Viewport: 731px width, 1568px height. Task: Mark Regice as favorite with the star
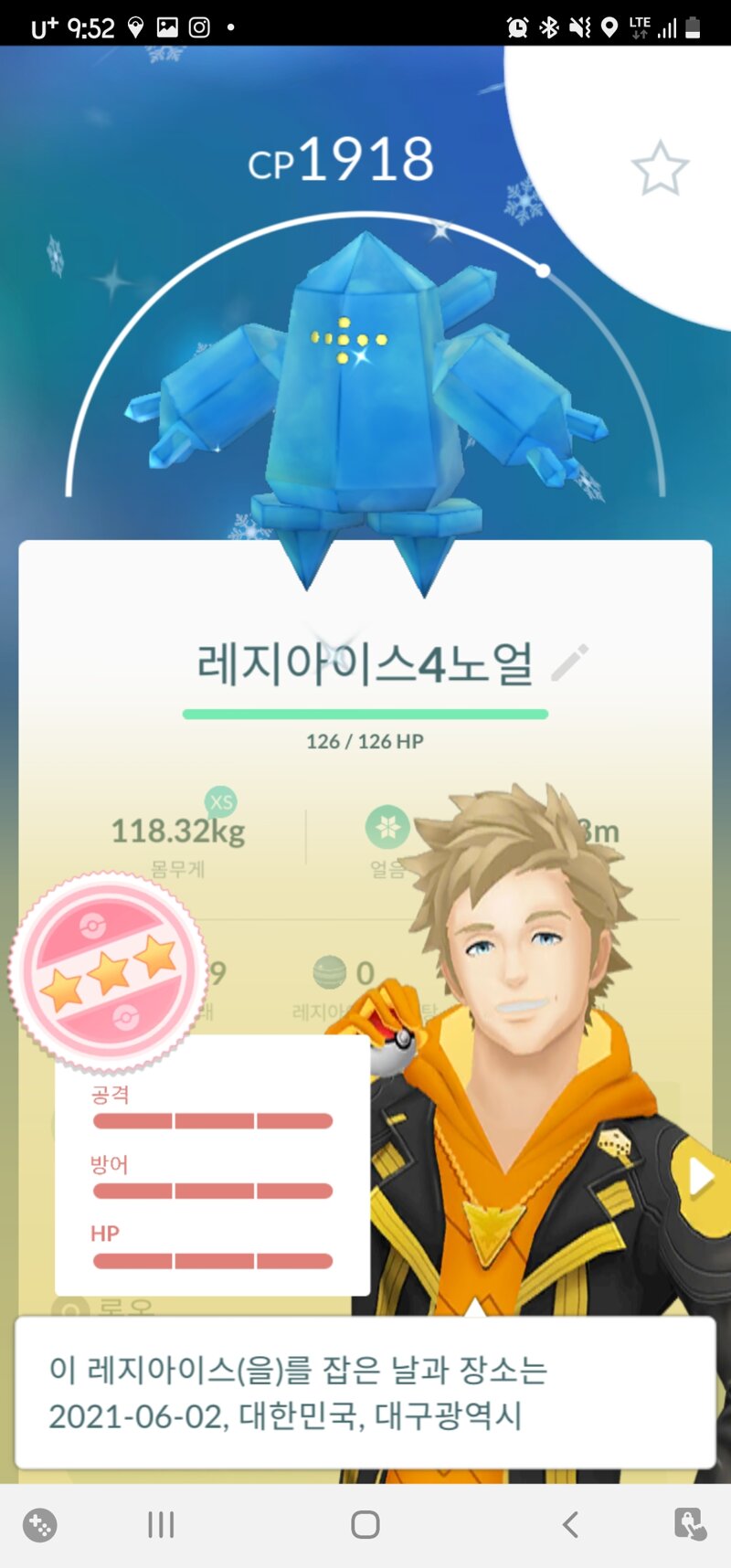coord(660,169)
